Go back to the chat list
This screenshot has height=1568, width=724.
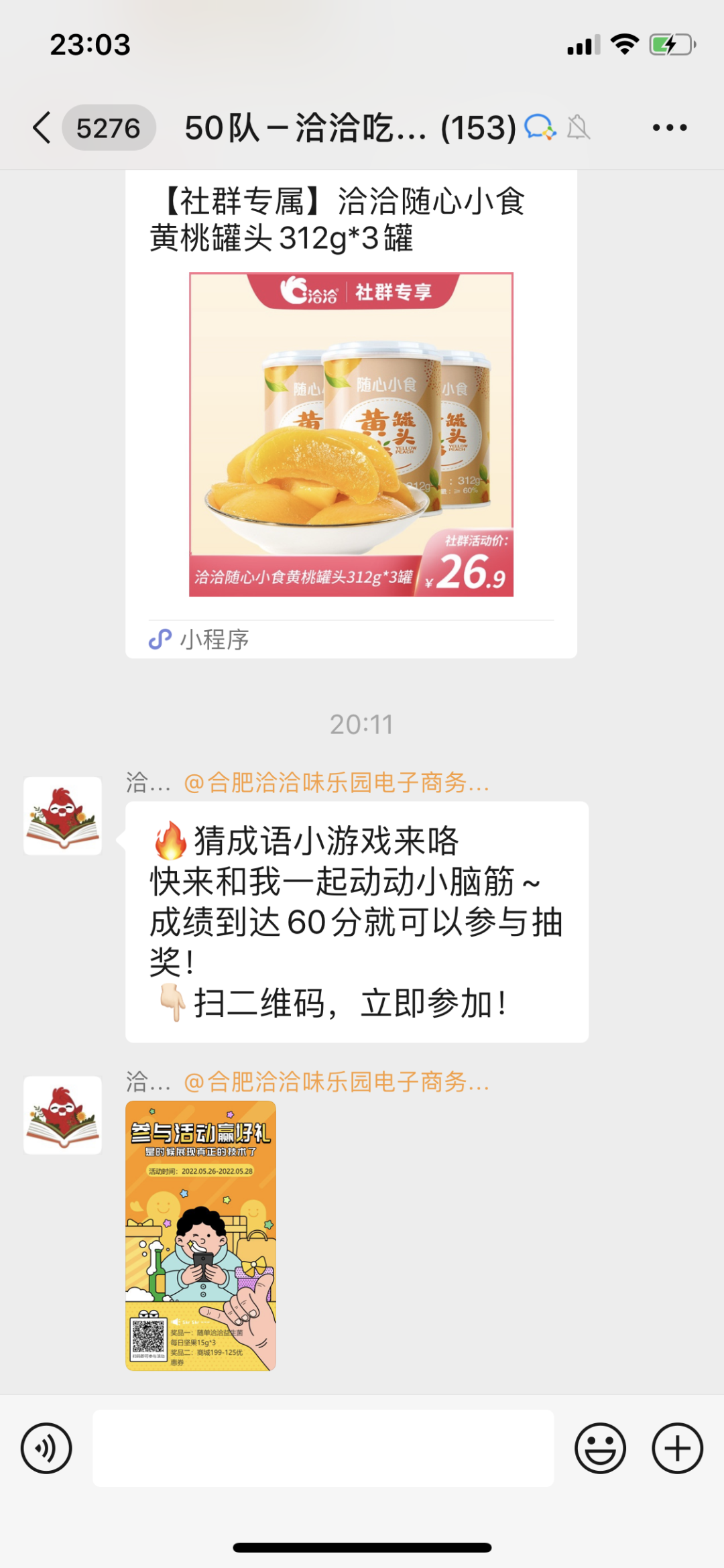pyautogui.click(x=42, y=127)
